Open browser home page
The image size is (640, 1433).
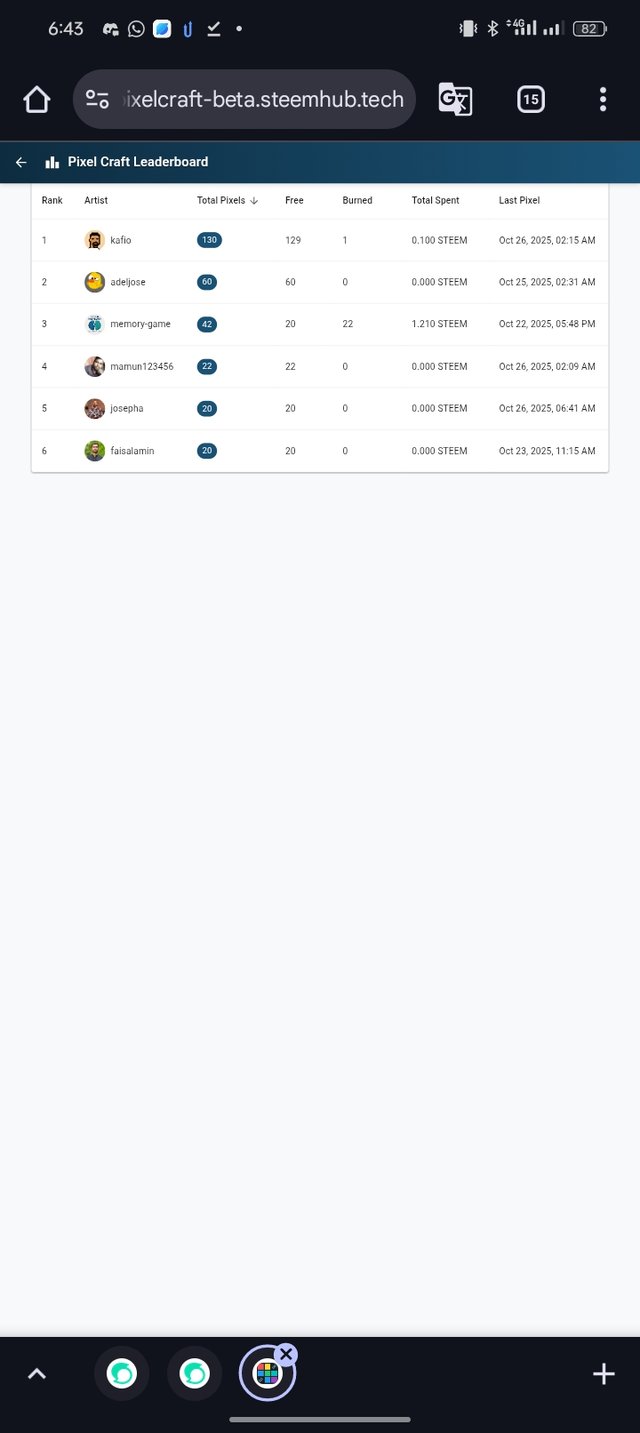(x=37, y=99)
